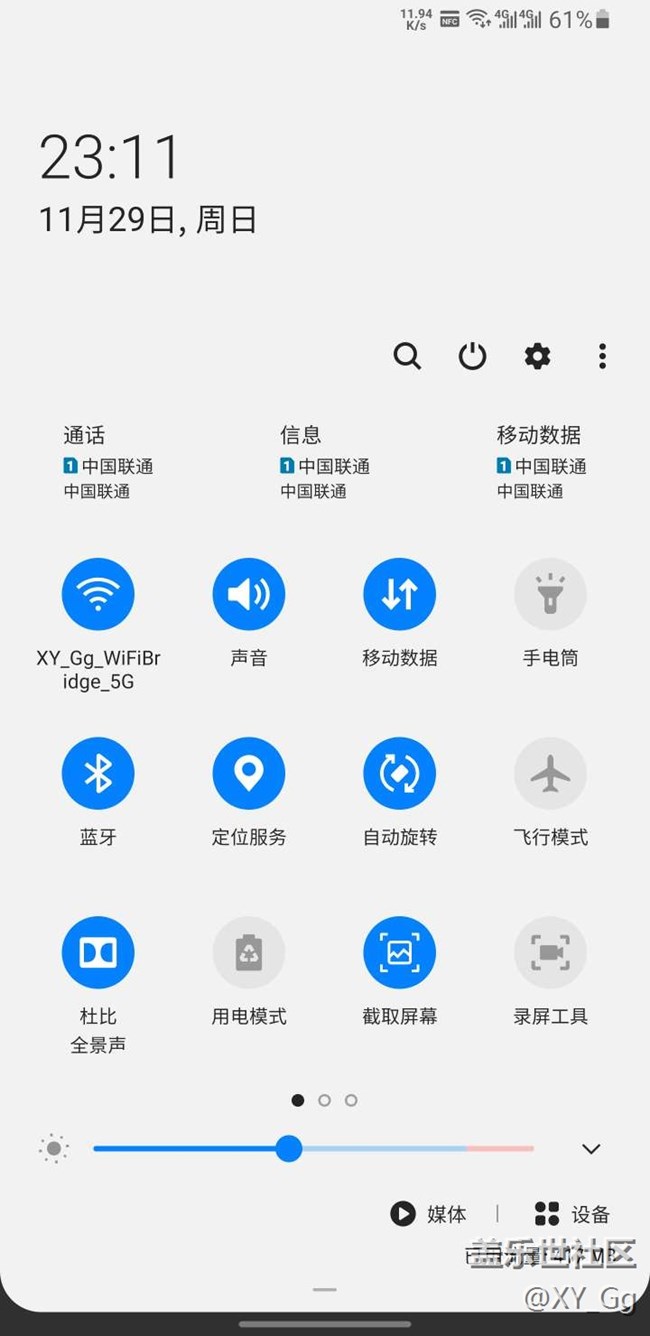Open the power menu icon

472,356
